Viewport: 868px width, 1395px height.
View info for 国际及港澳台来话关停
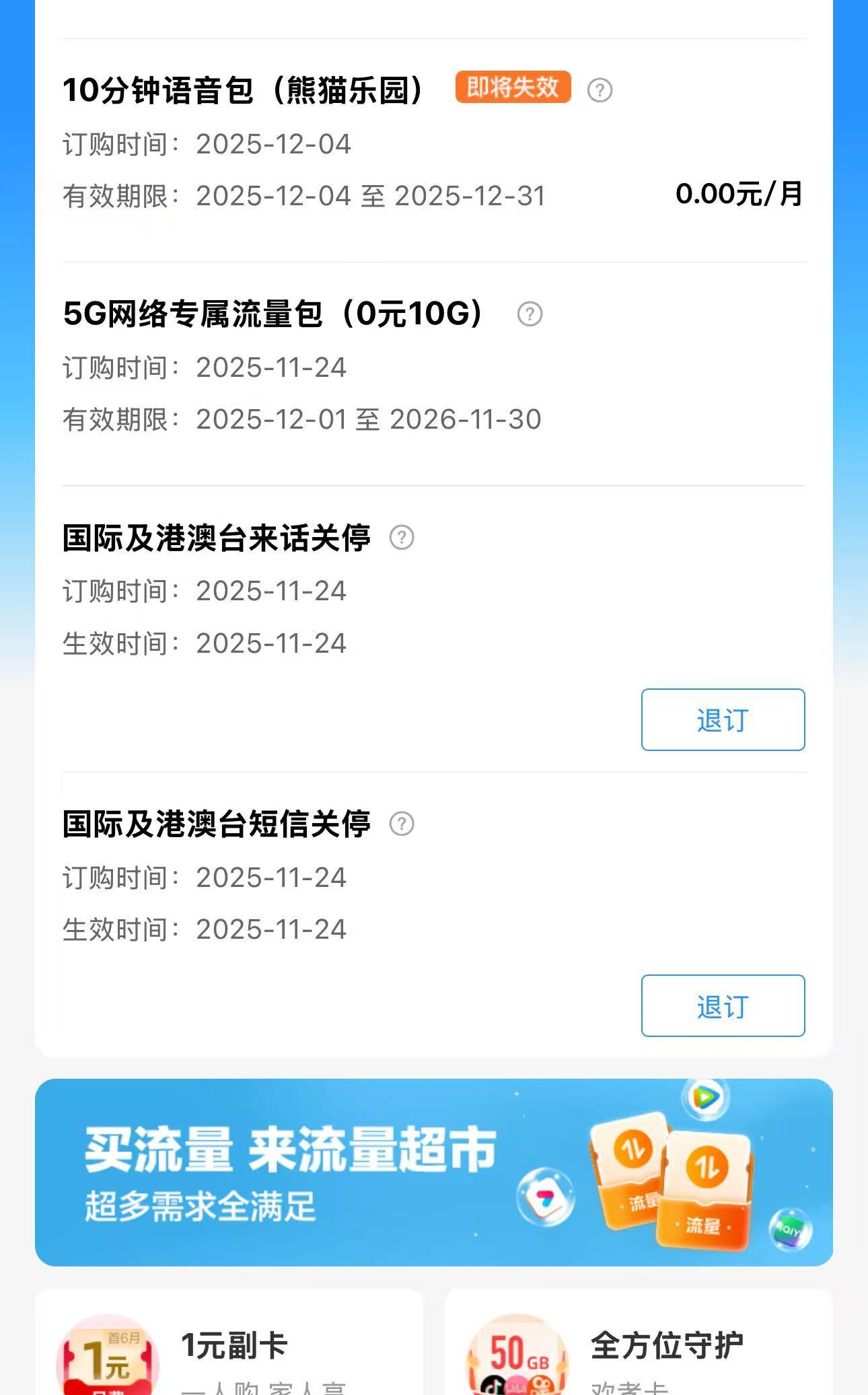402,538
